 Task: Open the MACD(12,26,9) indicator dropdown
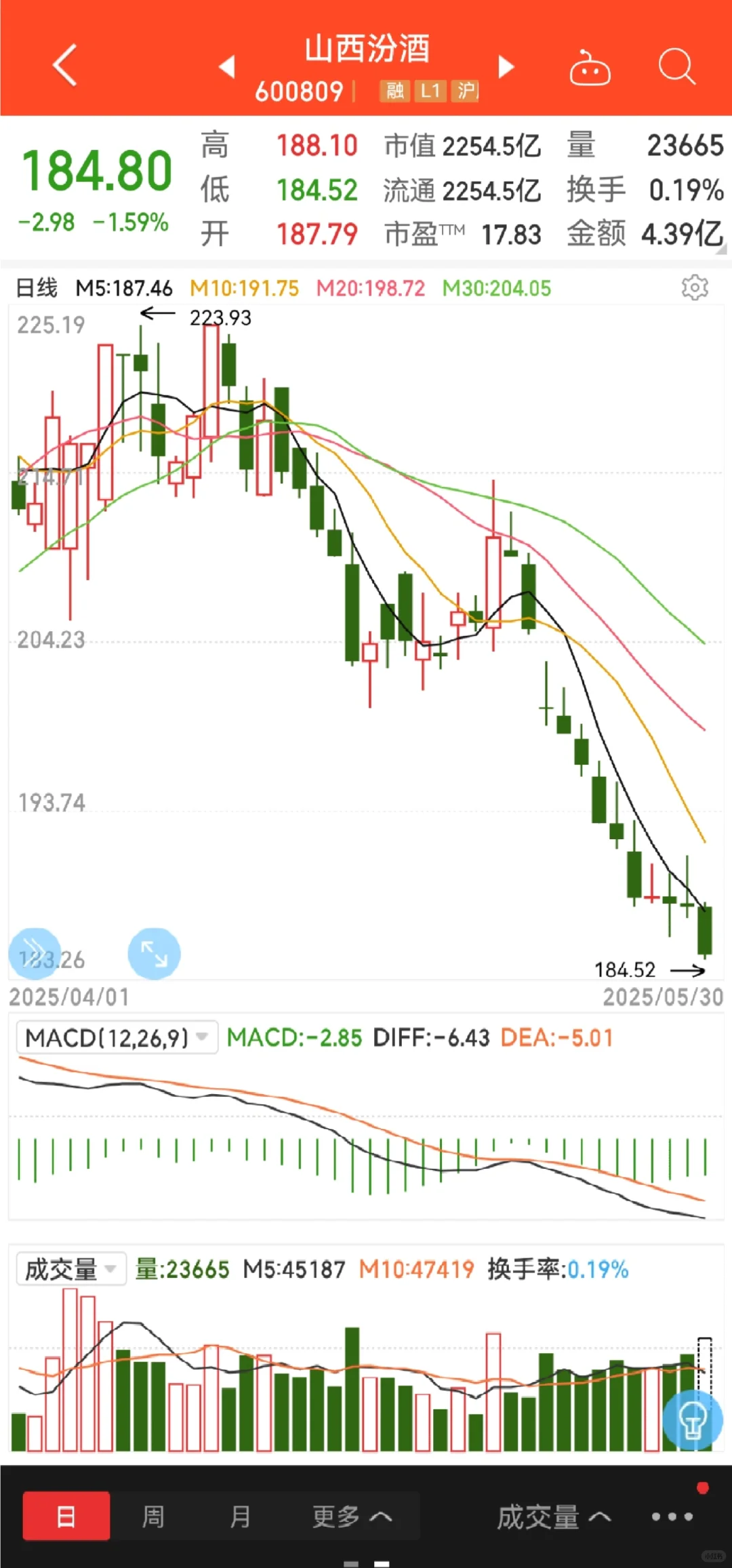click(x=117, y=1037)
